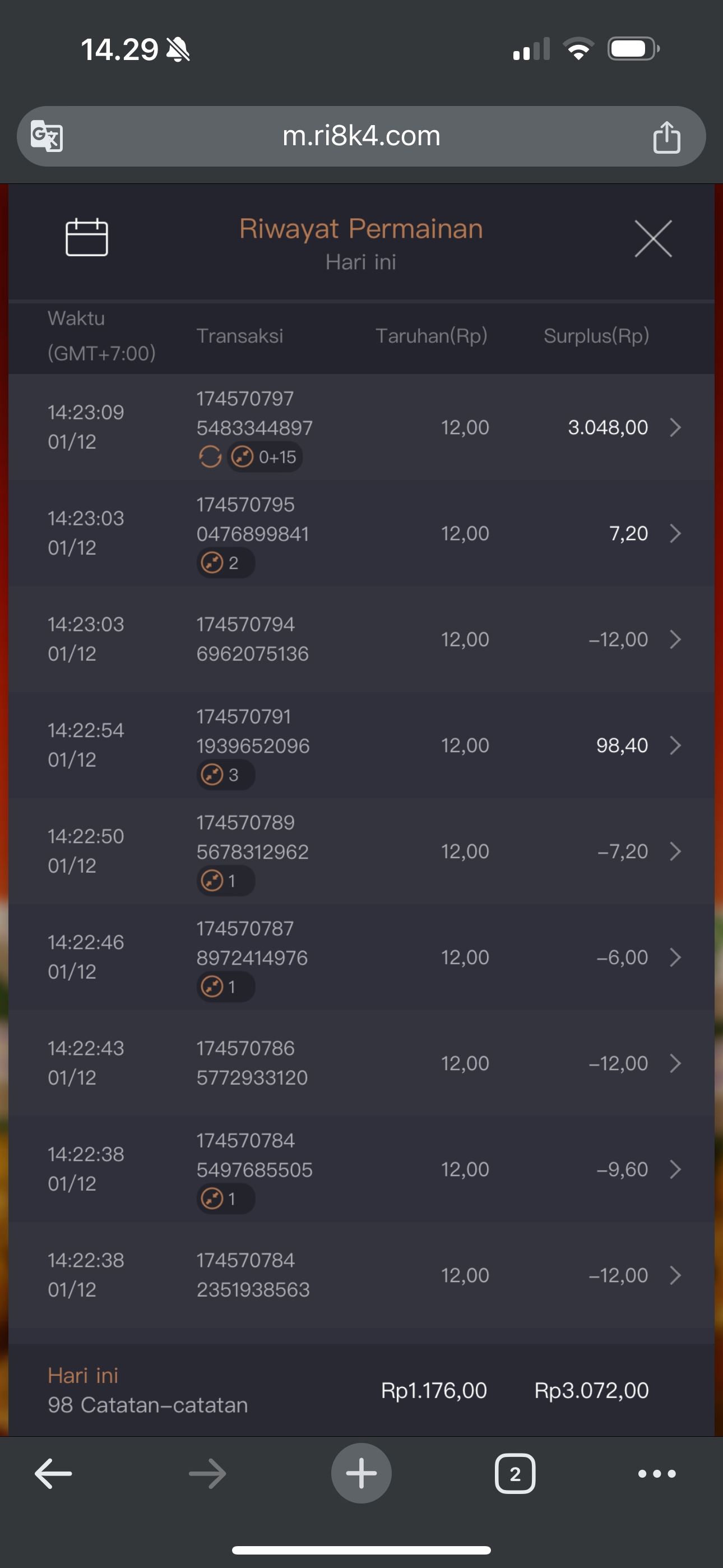Open the record with surplus 7,20
Screen dimensions: 723x1568
[x=674, y=533]
